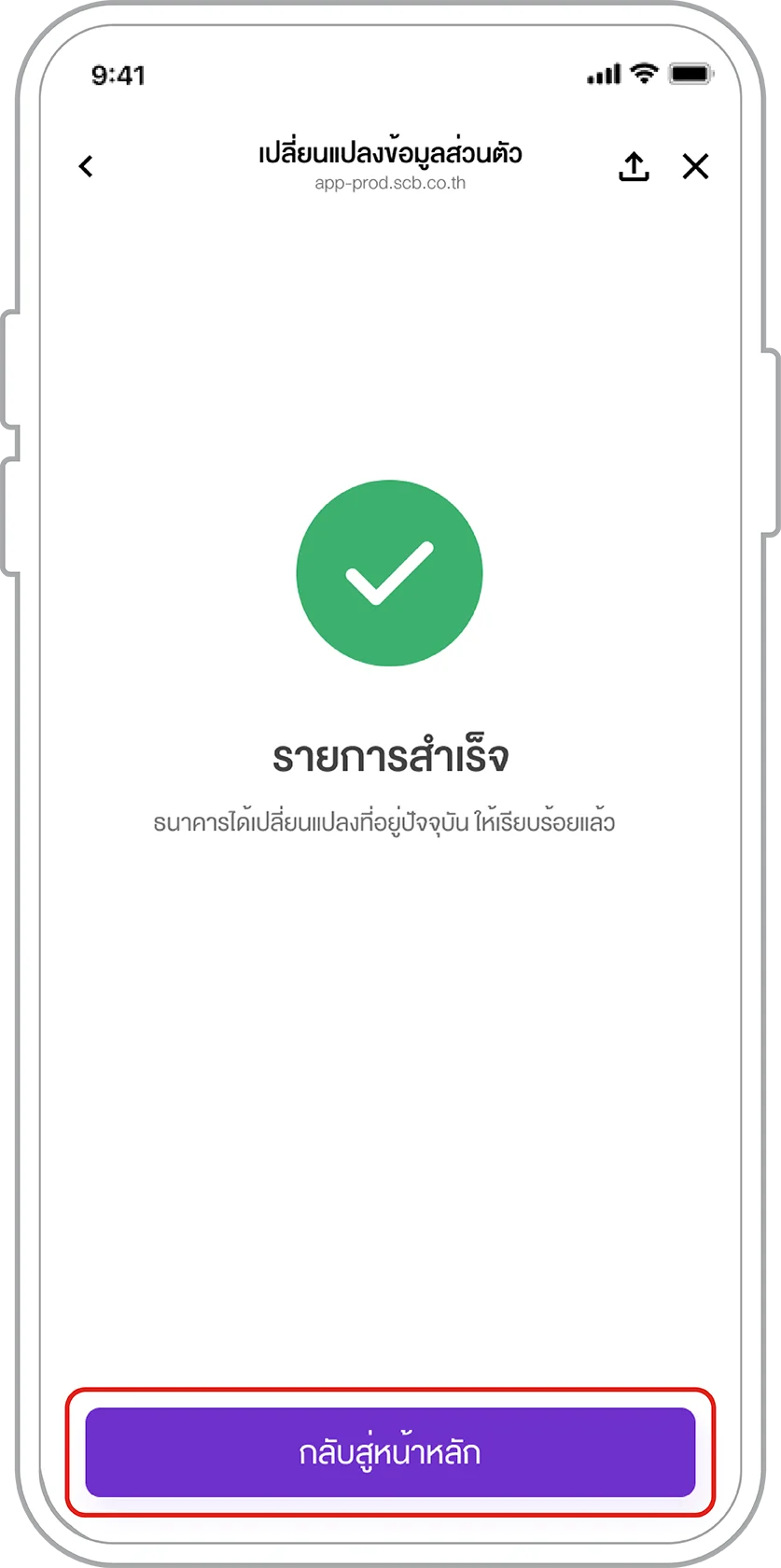Go back using the header arrow
The image size is (781, 1568).
86,166
